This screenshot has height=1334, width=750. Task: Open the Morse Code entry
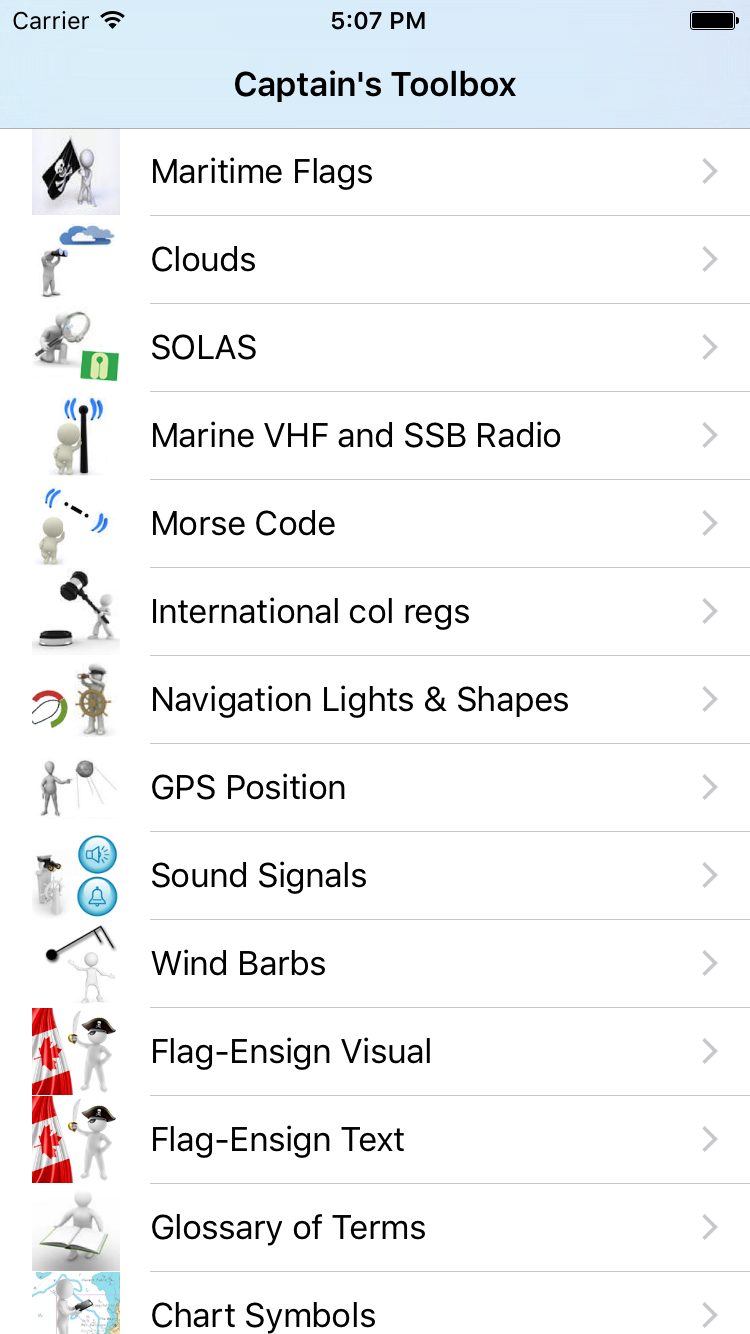click(243, 523)
